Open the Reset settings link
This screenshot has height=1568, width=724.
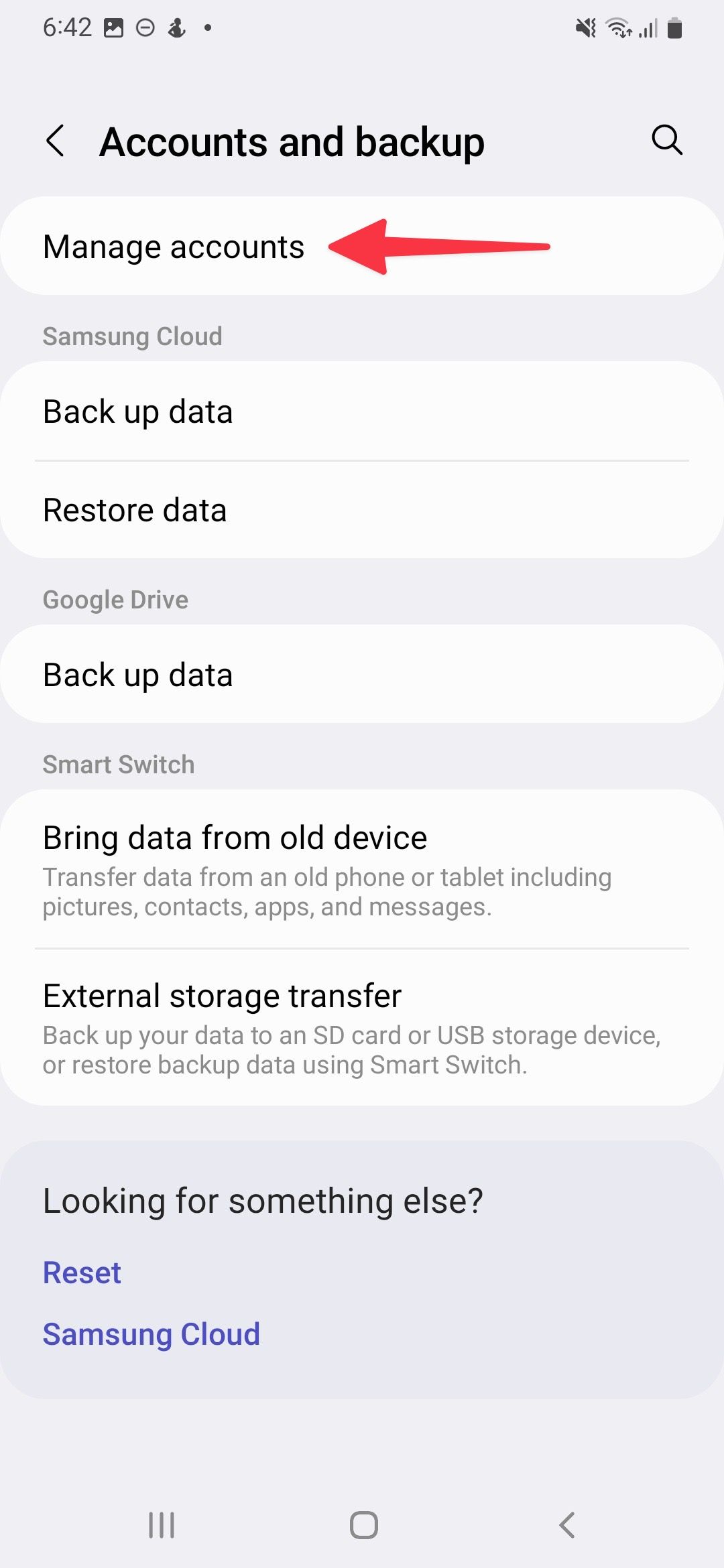[x=81, y=1271]
